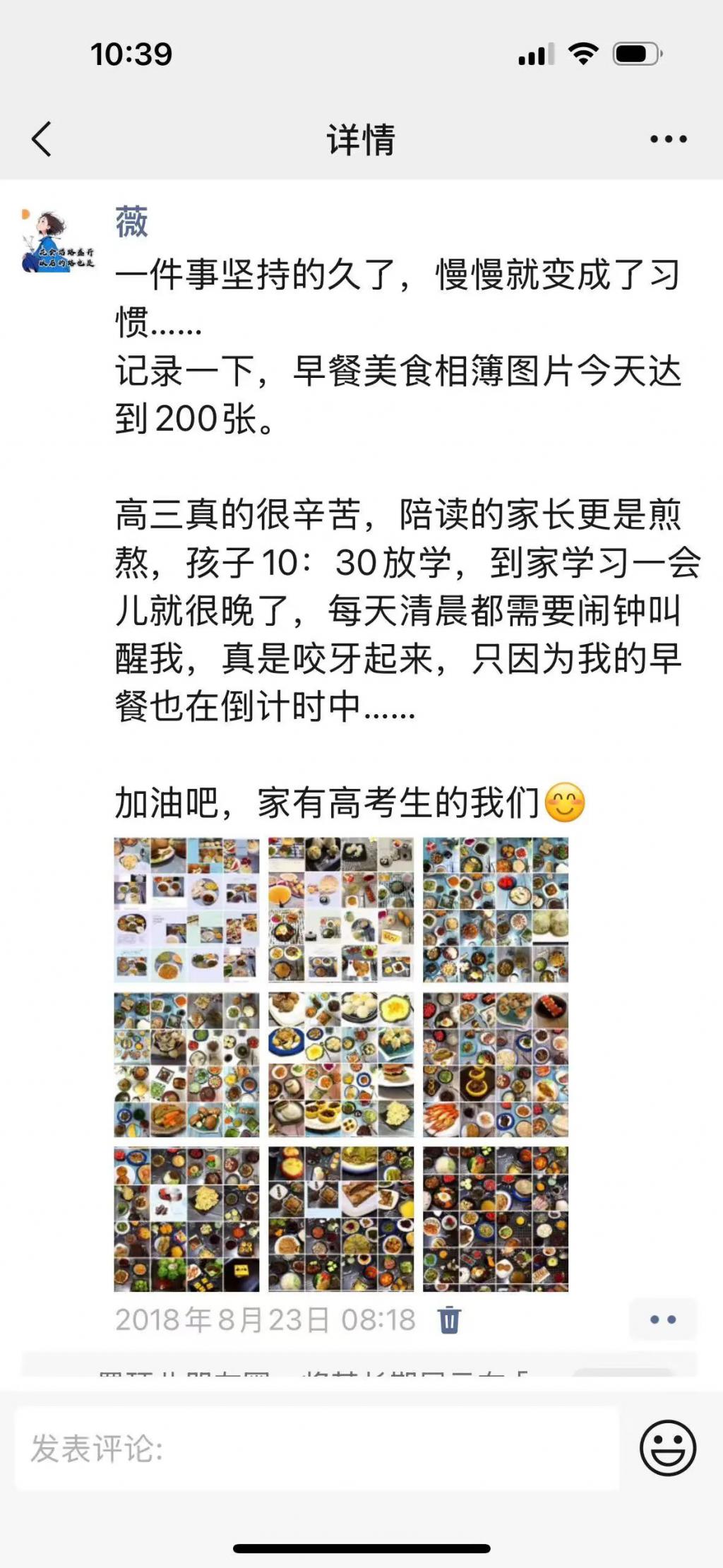
Task: Tap the 发表评论 comment field
Action: tap(316, 1449)
